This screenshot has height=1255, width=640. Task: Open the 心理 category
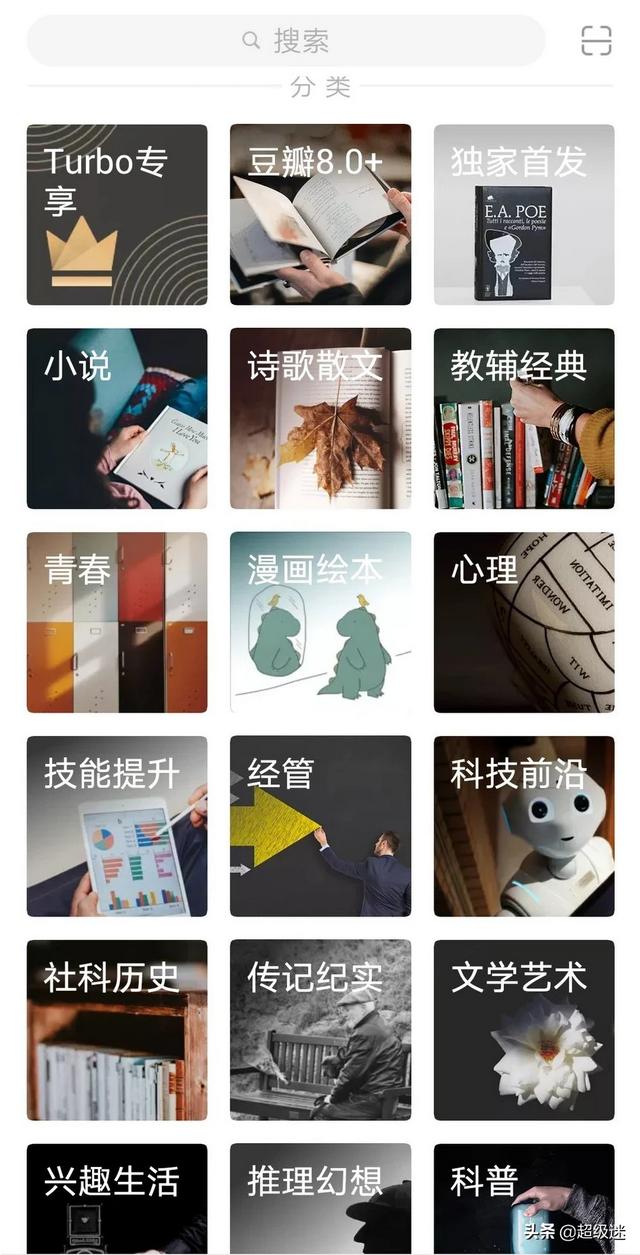524,622
